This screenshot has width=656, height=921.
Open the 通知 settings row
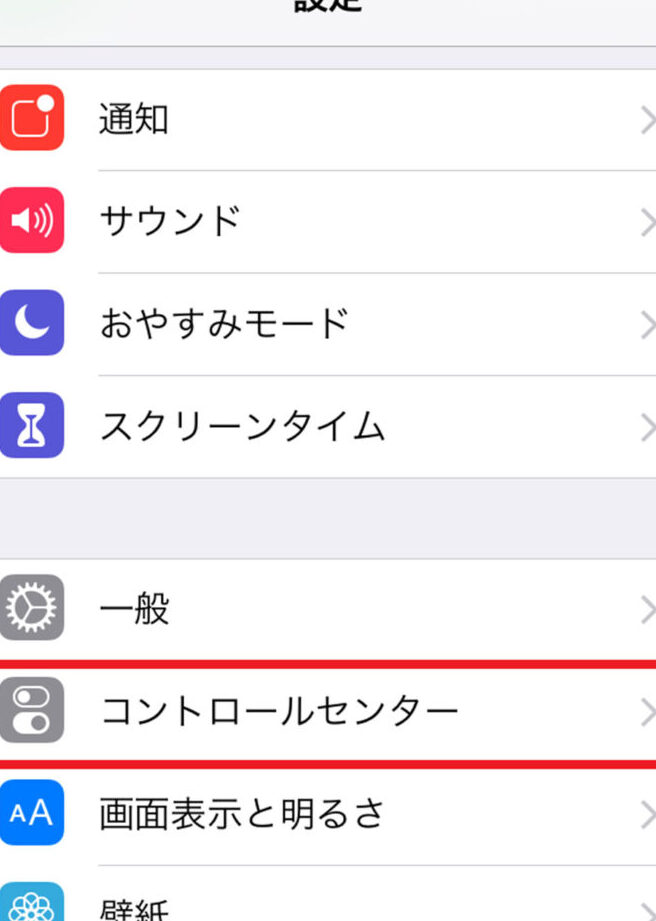point(330,119)
